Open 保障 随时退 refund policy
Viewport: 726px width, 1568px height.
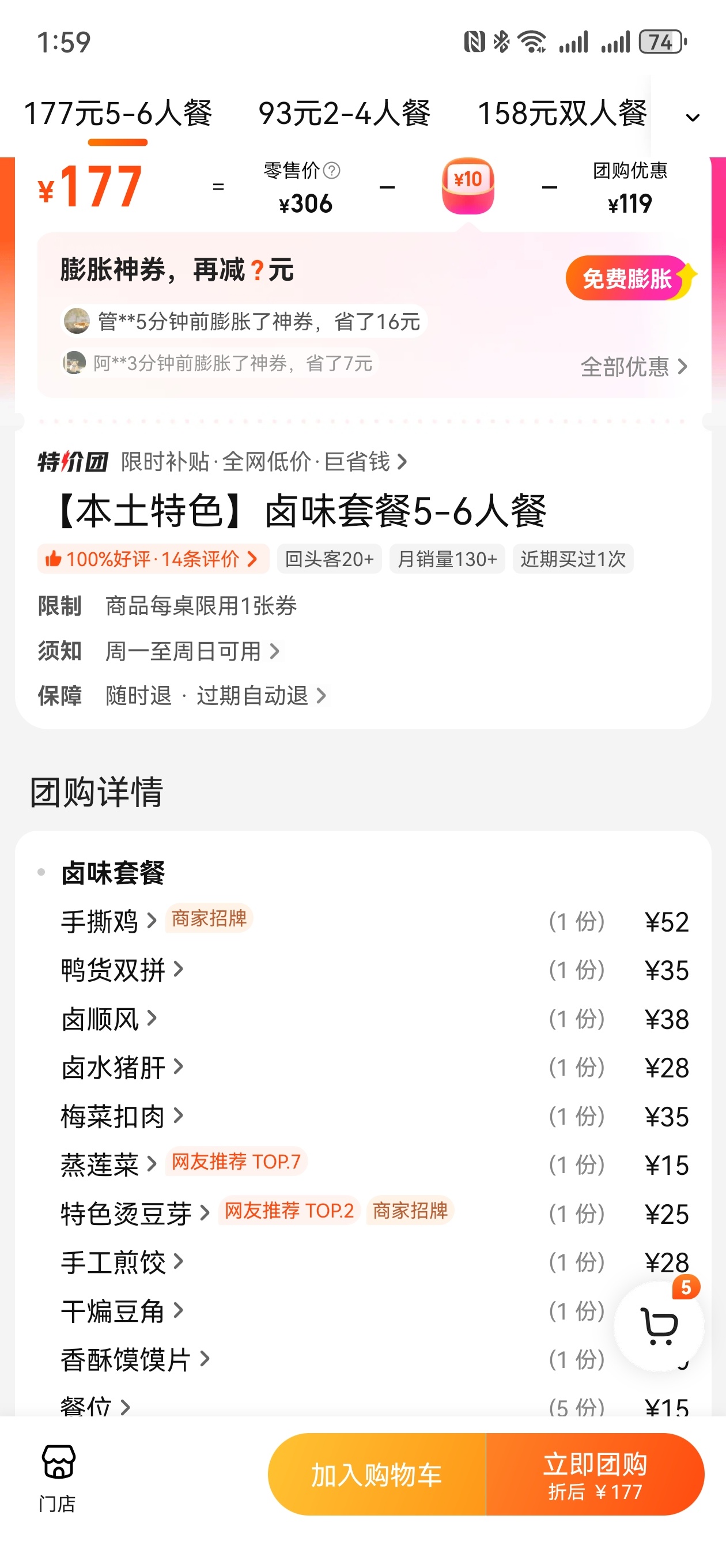(215, 696)
